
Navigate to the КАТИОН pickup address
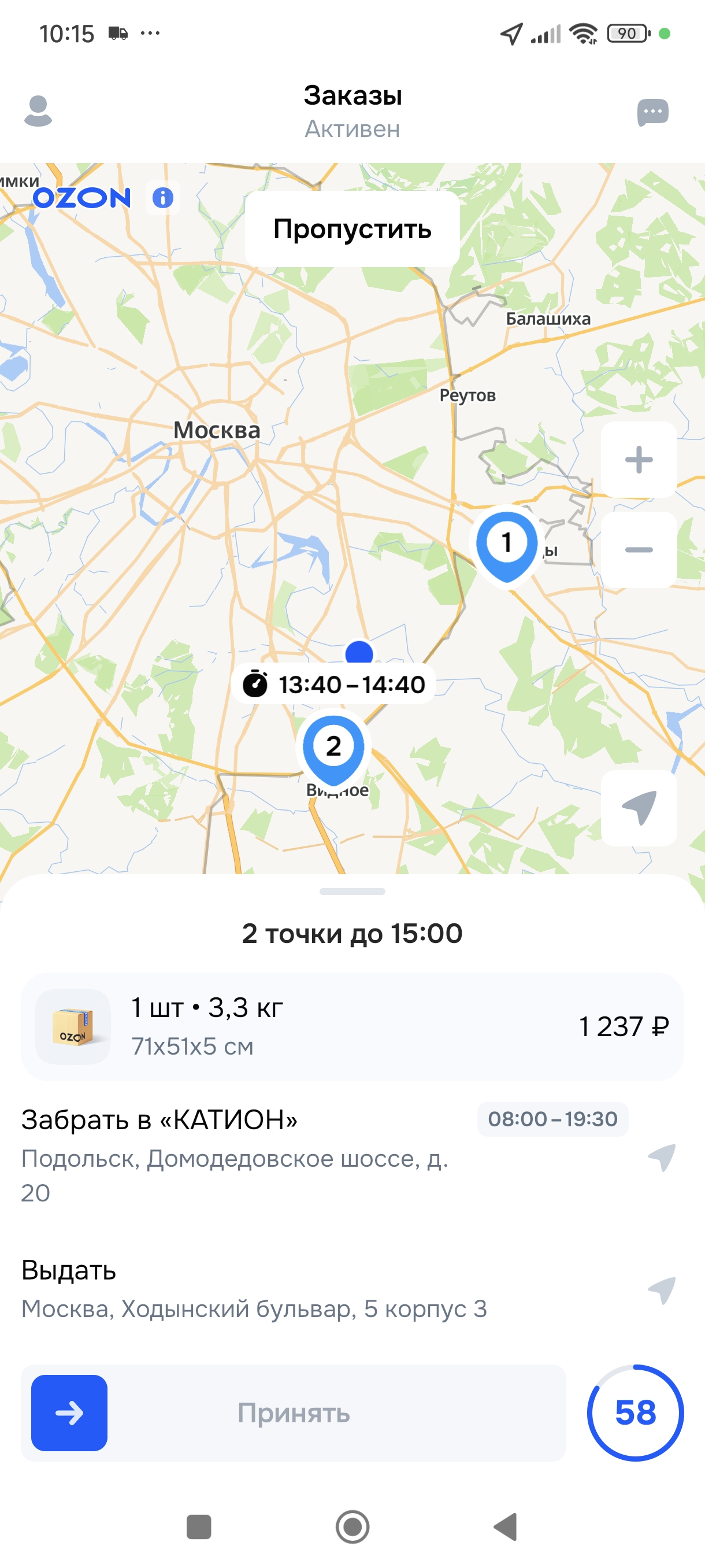[x=662, y=1157]
